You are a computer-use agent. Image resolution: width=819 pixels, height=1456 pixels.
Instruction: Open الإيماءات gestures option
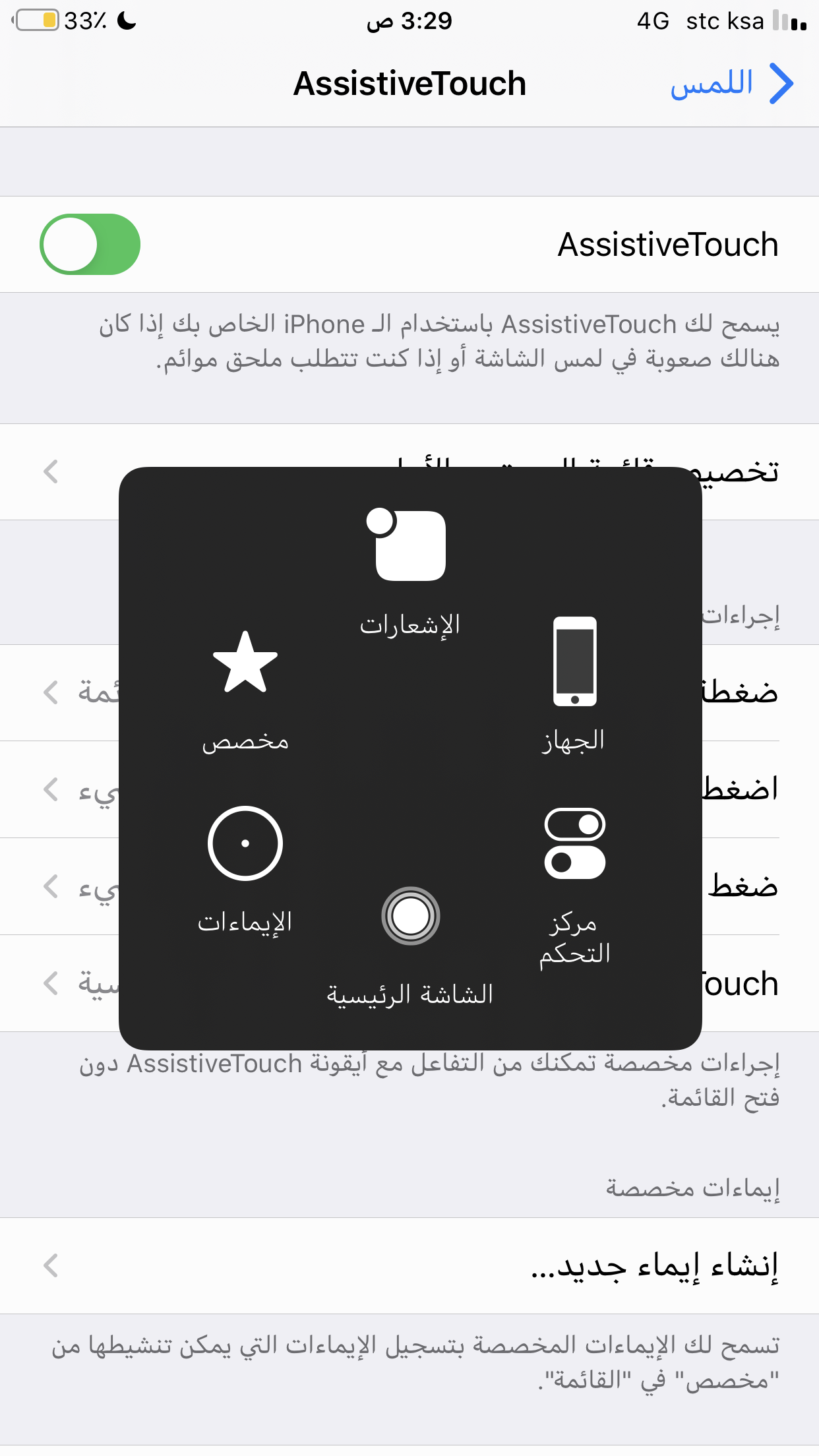pyautogui.click(x=245, y=867)
